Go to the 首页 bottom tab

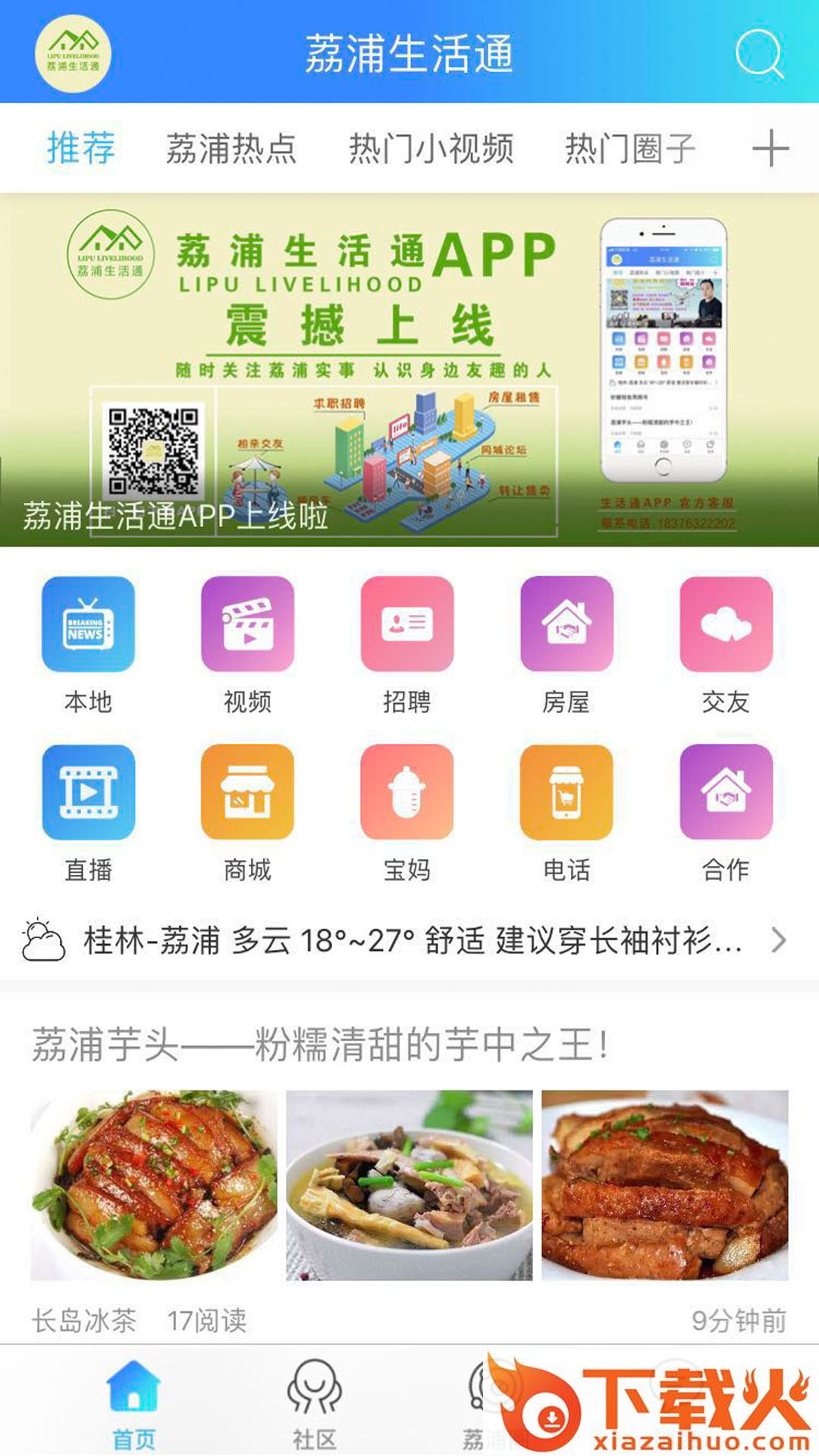(x=133, y=1403)
